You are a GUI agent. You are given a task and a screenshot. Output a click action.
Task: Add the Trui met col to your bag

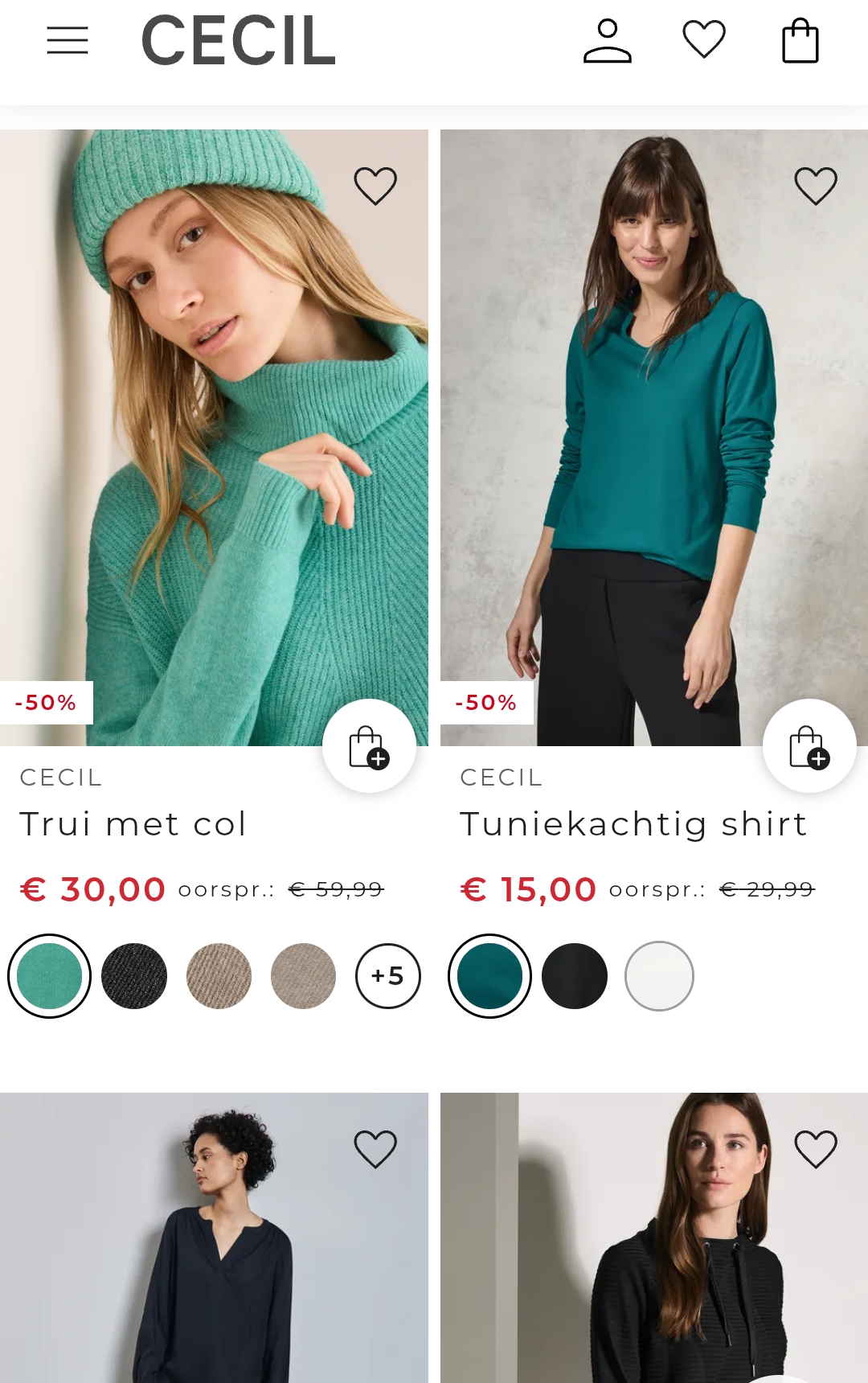point(369,746)
